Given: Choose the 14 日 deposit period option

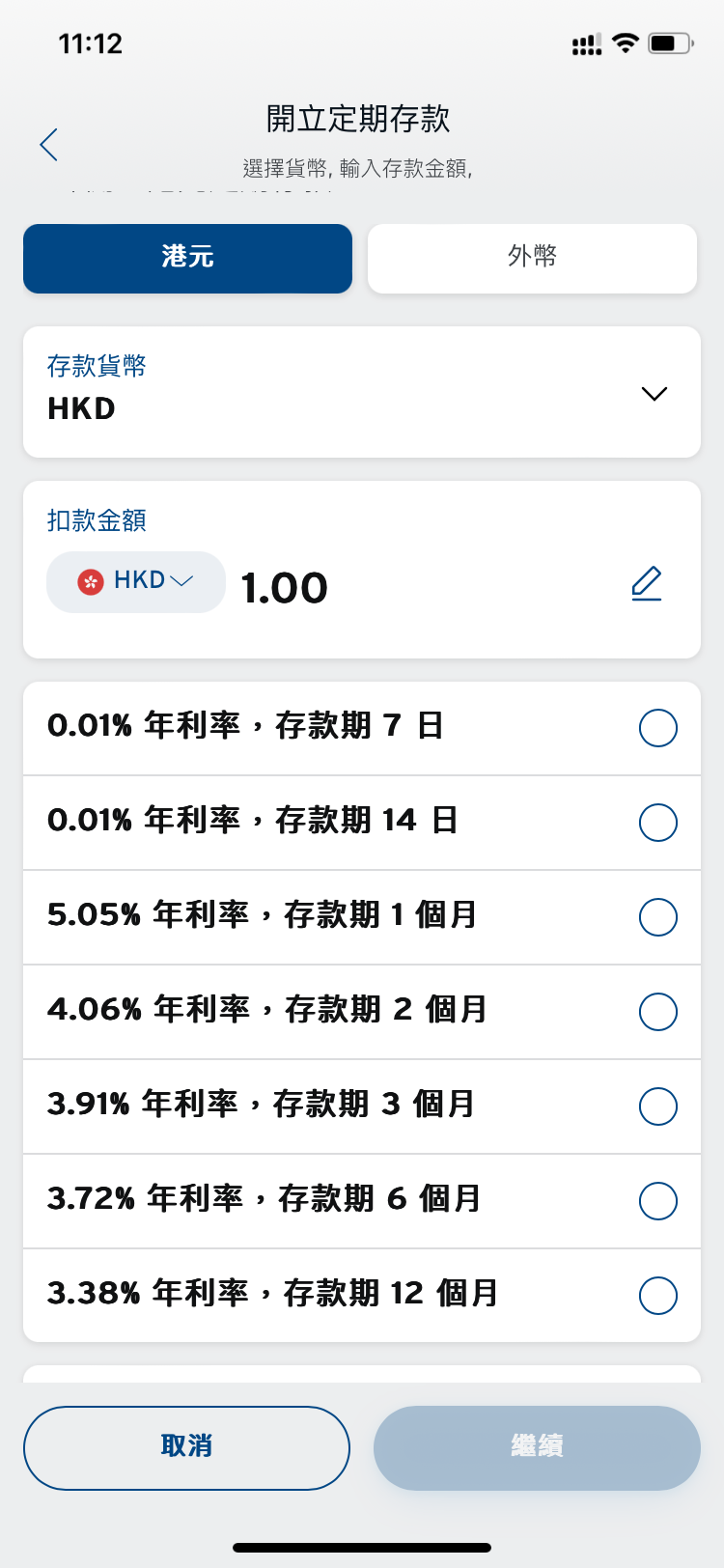Looking at the screenshot, I should (362, 823).
